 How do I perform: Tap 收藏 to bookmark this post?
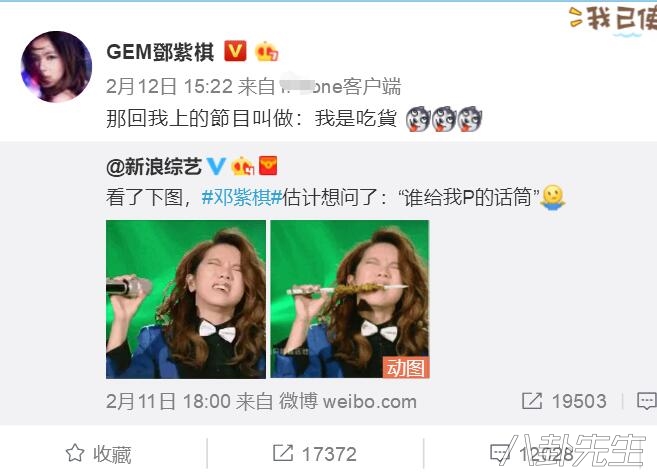tap(100, 454)
